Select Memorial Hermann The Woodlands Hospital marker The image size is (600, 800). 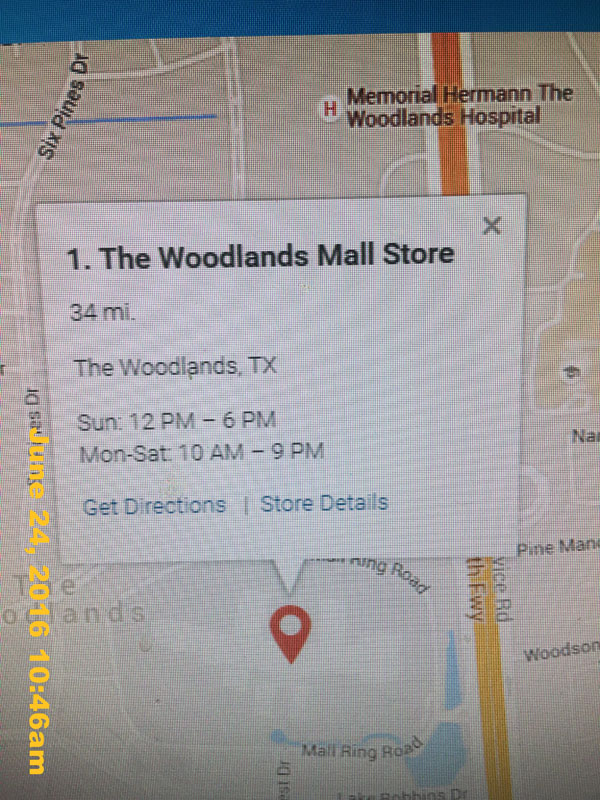pyautogui.click(x=328, y=108)
